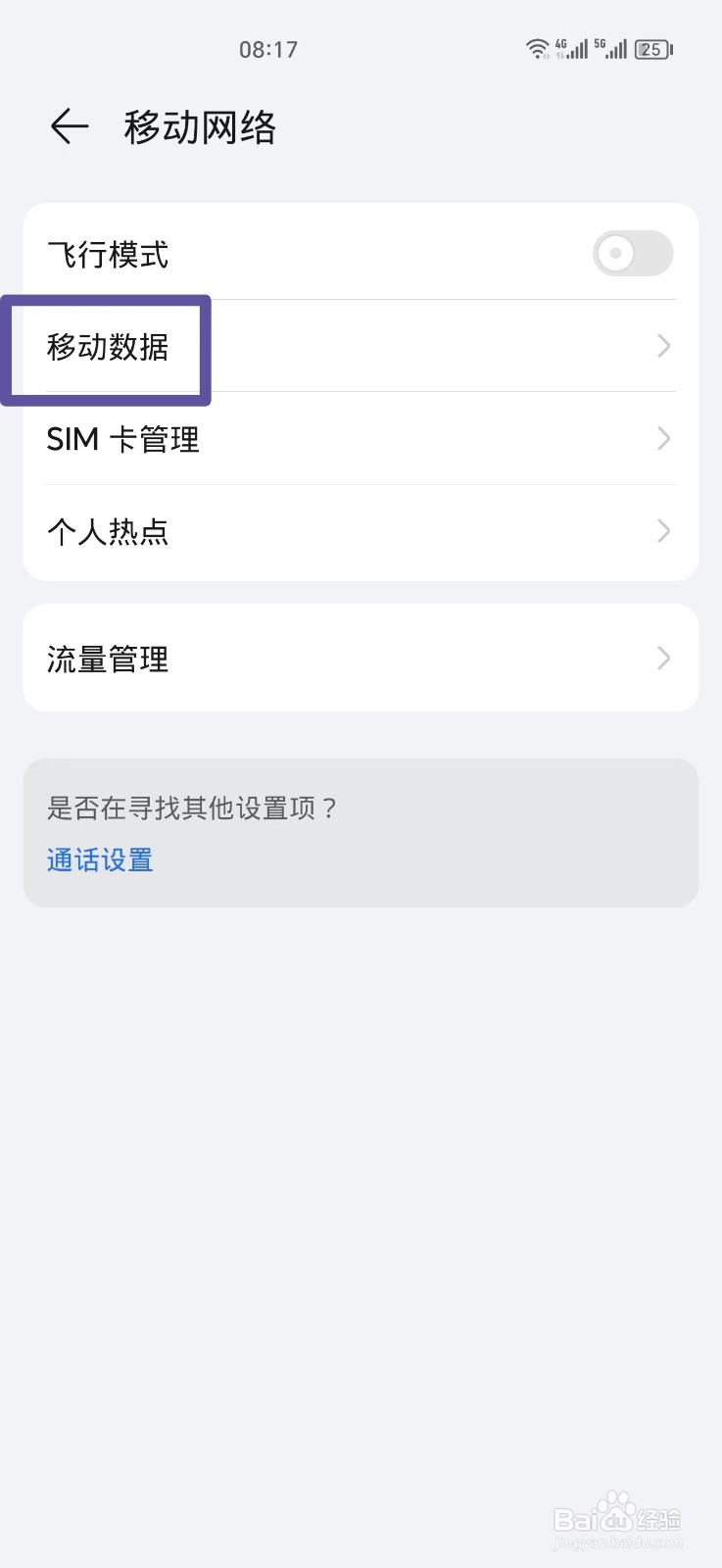
Task: Click the Wi-Fi status bar icon
Action: click(x=537, y=47)
